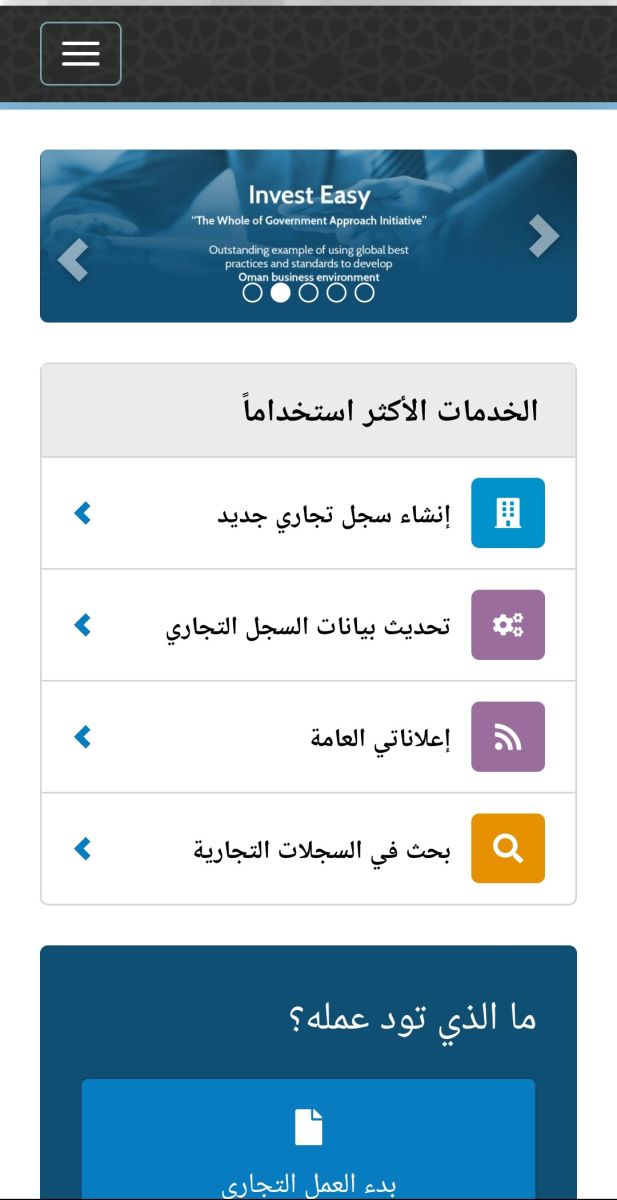Open the hamburger menu button
Screen dimensions: 617x1200
[x=81, y=54]
